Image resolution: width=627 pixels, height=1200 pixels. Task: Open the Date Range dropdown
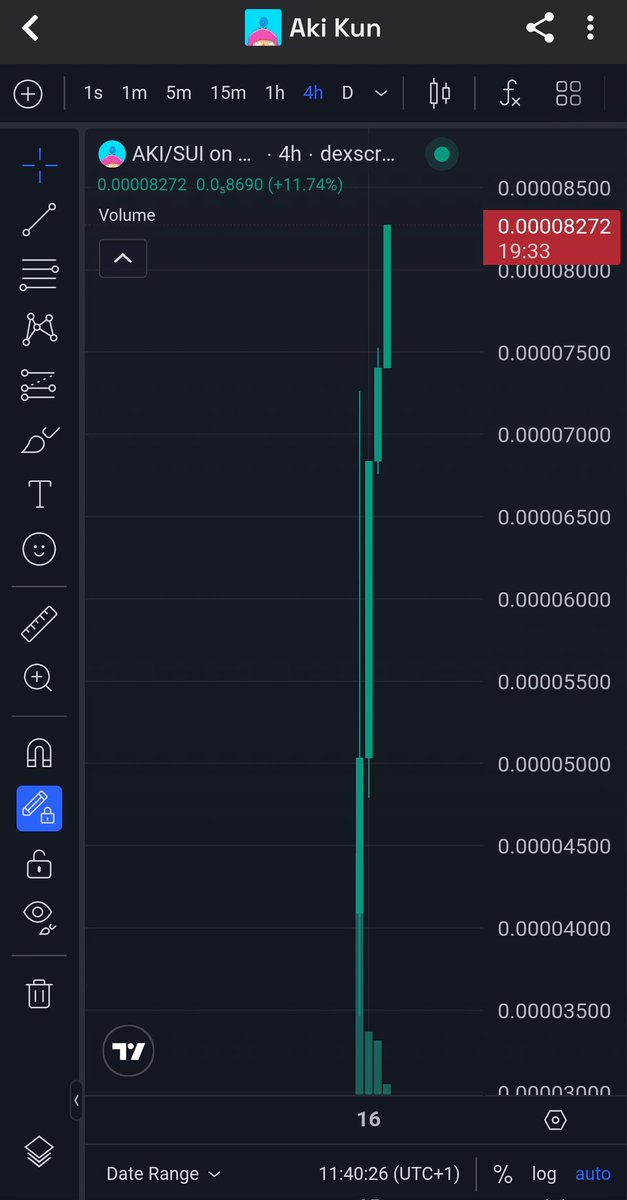click(x=163, y=1174)
